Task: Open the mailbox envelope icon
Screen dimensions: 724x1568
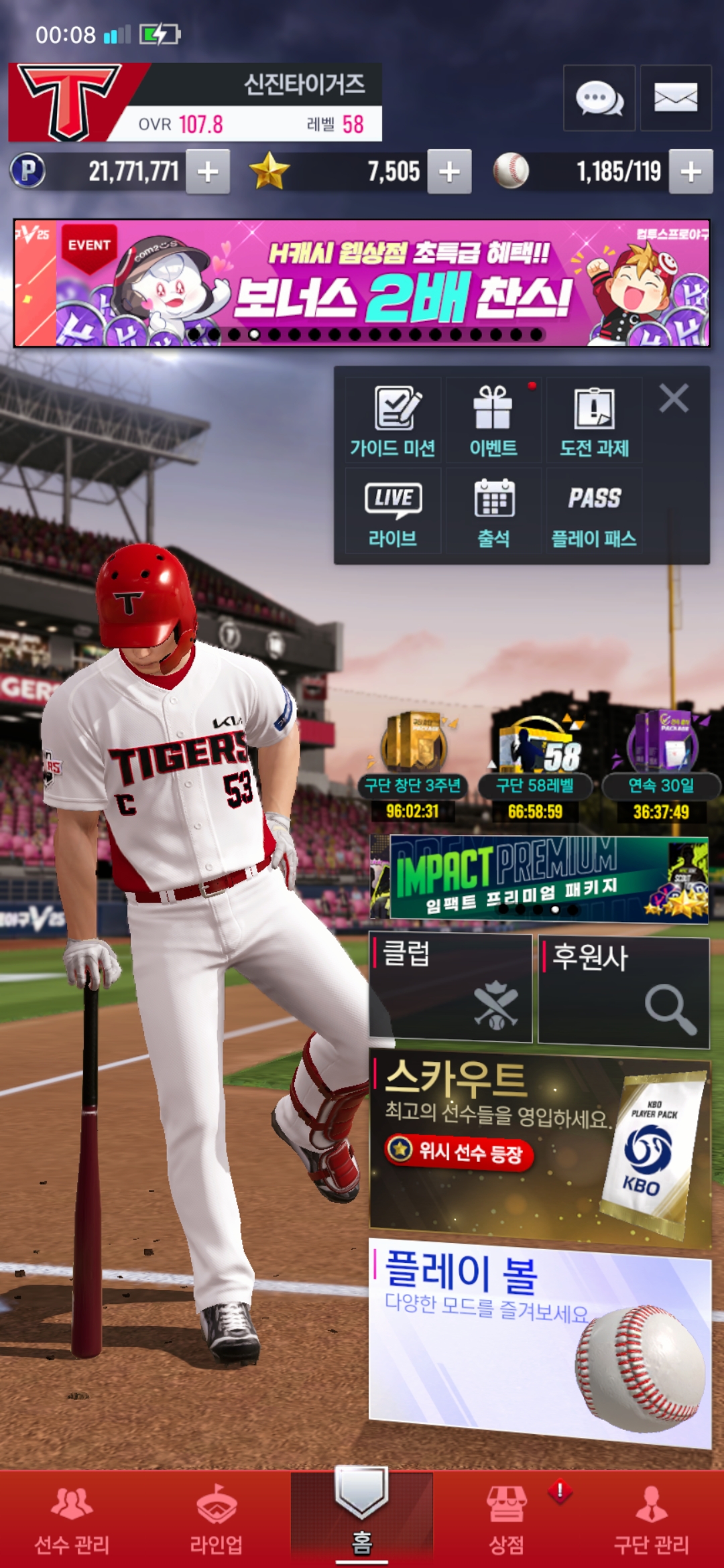Action: (x=676, y=98)
